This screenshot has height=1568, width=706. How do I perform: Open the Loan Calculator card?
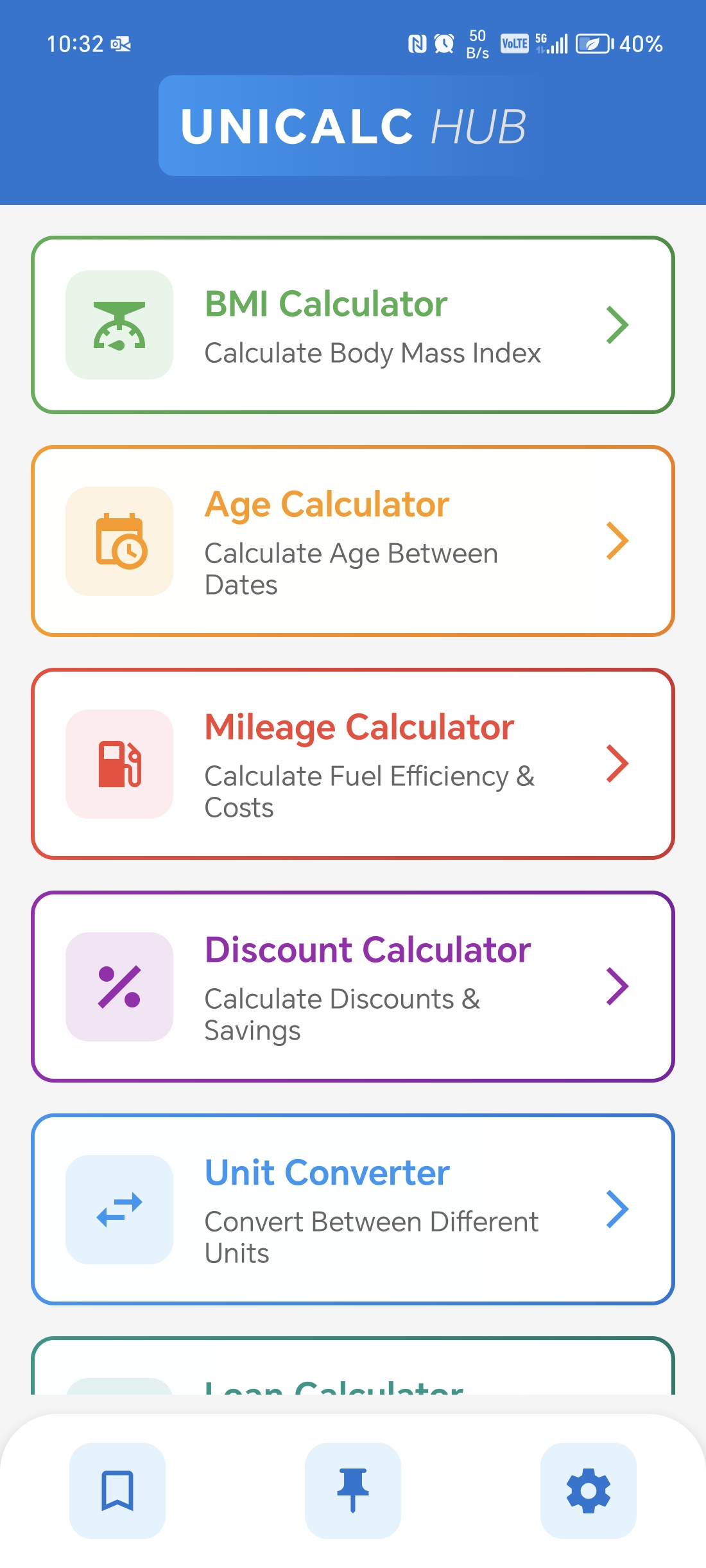tap(353, 1366)
